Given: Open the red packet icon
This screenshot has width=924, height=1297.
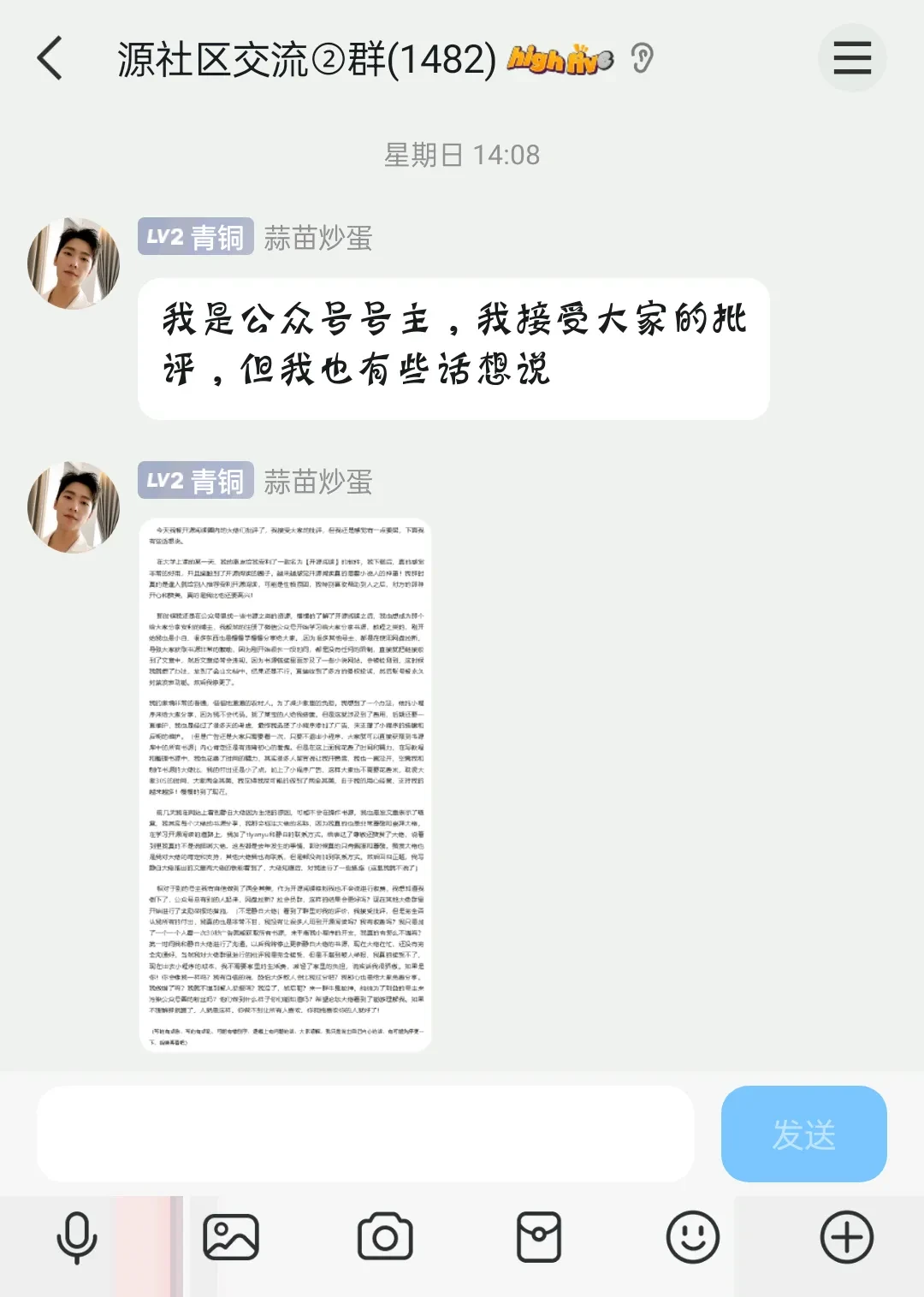Looking at the screenshot, I should pos(539,1237).
